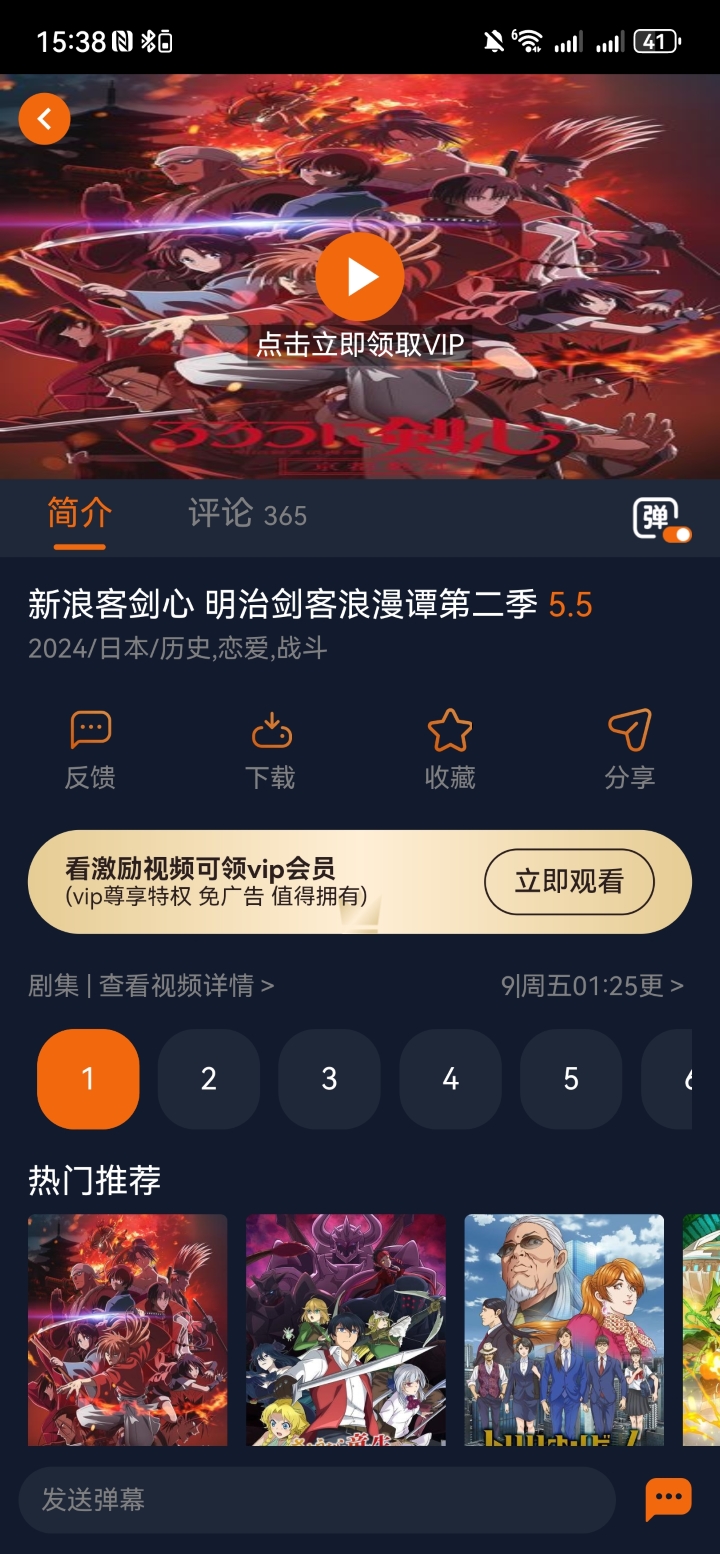Share this anime via 分享

(x=630, y=750)
